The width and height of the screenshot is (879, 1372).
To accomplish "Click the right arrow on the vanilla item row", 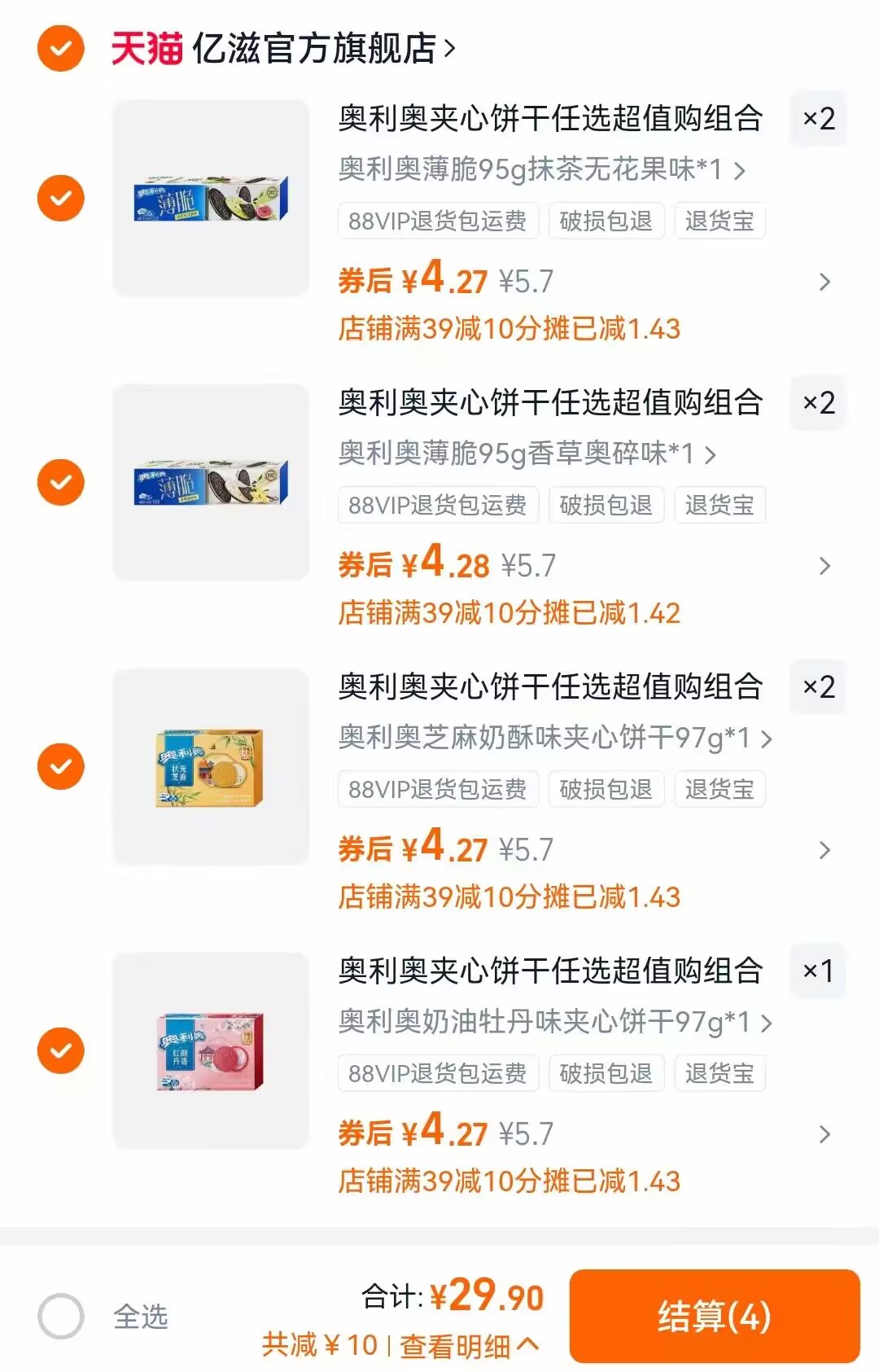I will tap(825, 565).
